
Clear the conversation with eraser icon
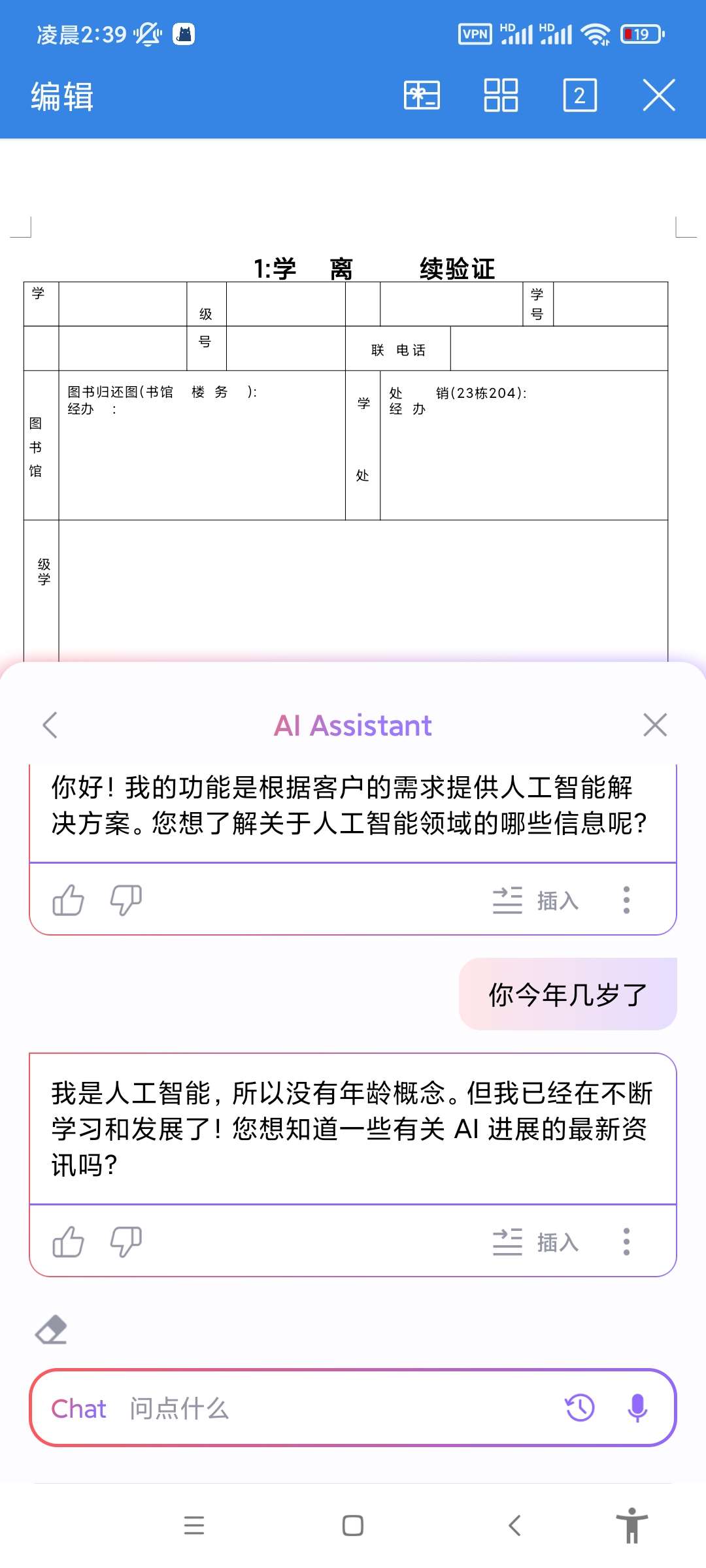(52, 1330)
